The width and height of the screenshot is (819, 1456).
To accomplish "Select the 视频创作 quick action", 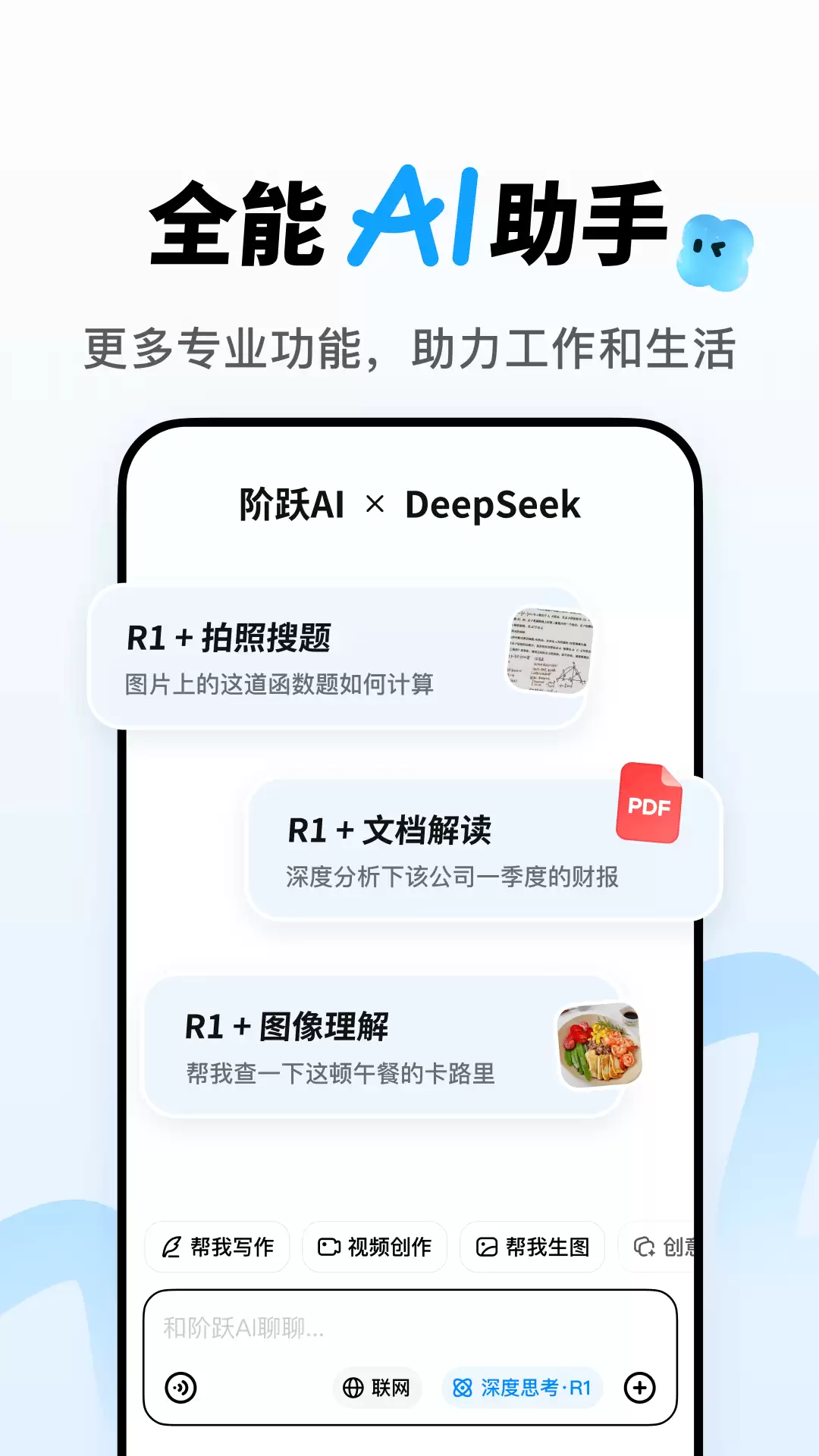I will 375,1246.
